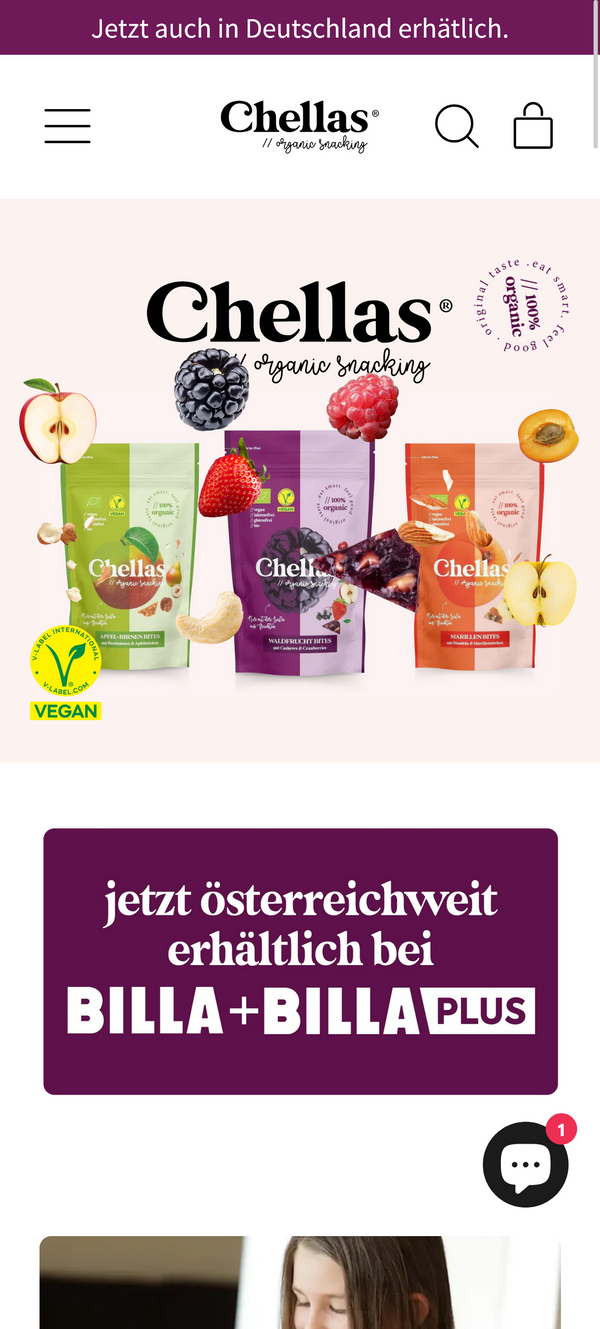Open the Shopify chat bubble
600x1329 pixels.
click(525, 1165)
